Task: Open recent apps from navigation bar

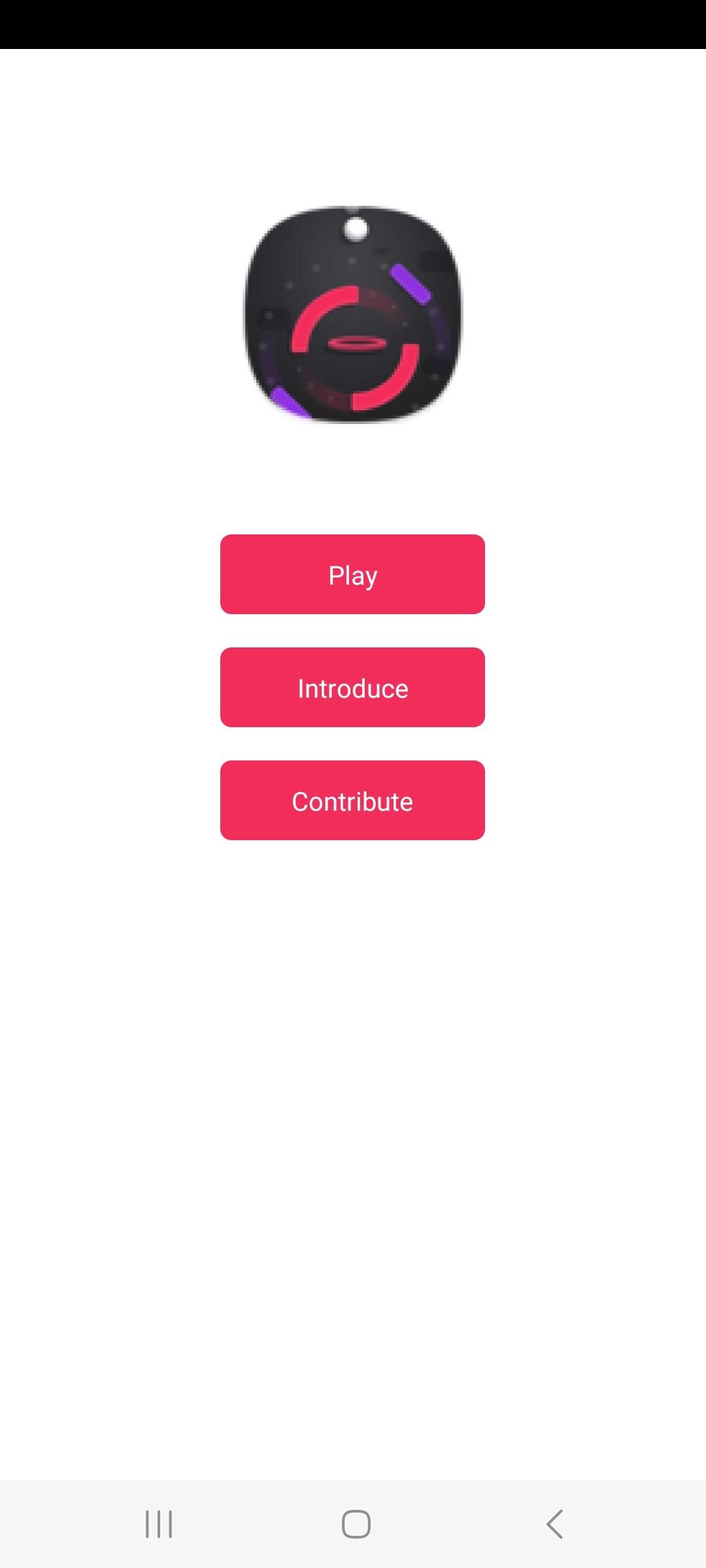Action: pos(159,1524)
